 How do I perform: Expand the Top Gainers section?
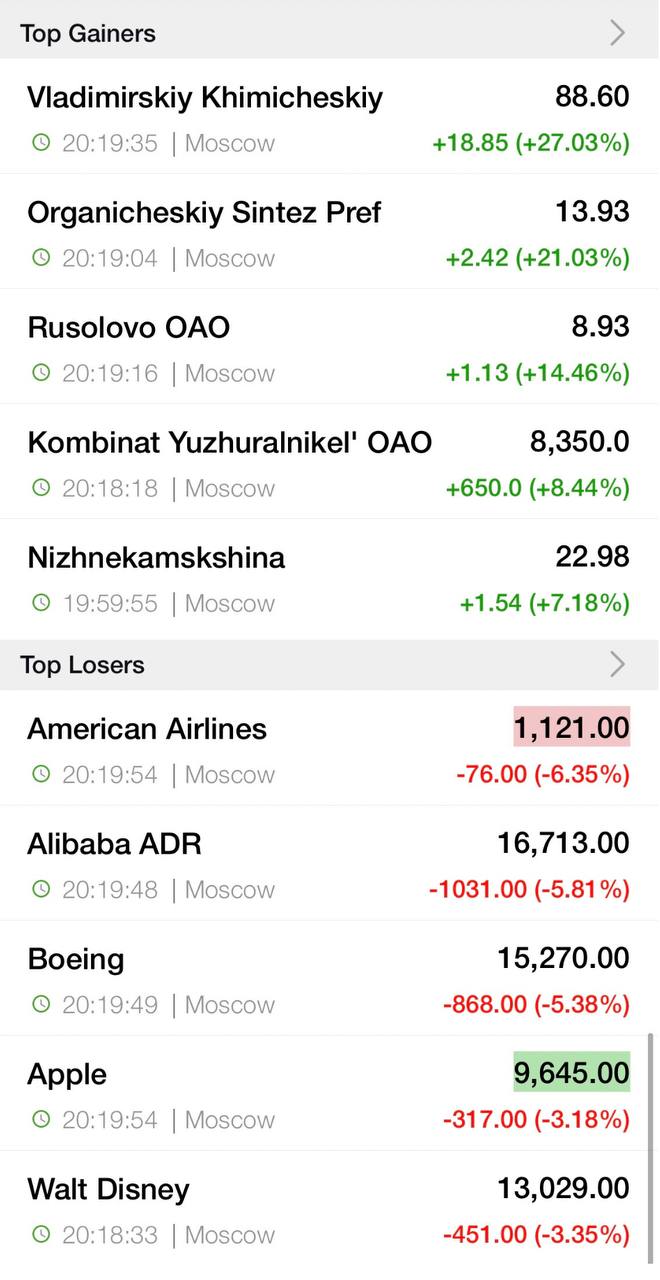[617, 33]
